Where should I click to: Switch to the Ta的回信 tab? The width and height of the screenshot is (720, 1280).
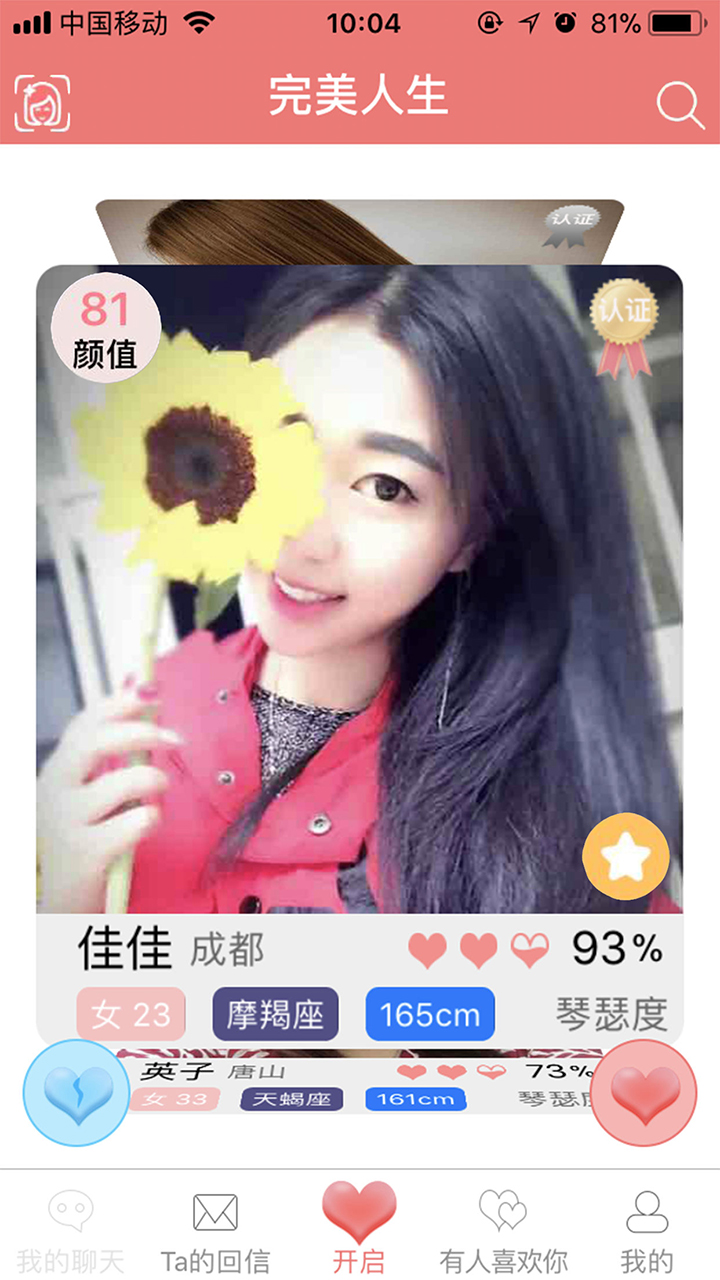[x=215, y=1230]
